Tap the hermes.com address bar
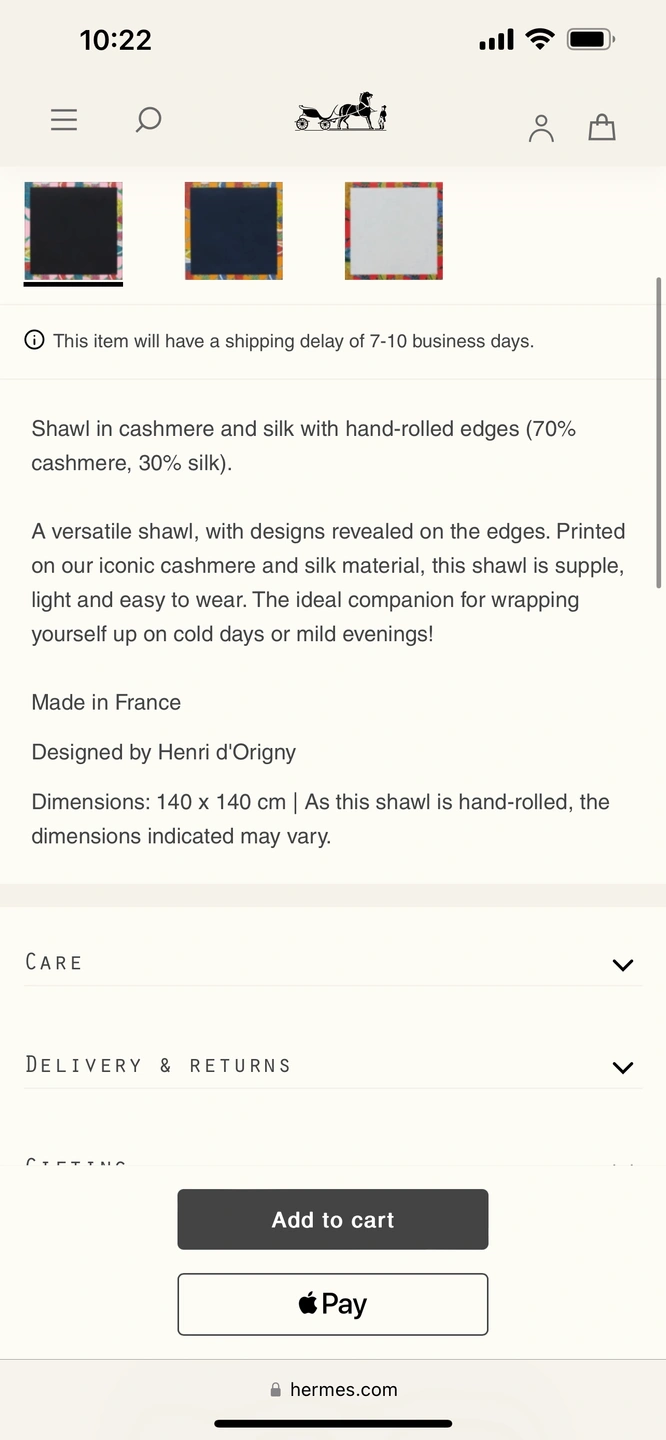This screenshot has width=666, height=1440. point(334,1389)
